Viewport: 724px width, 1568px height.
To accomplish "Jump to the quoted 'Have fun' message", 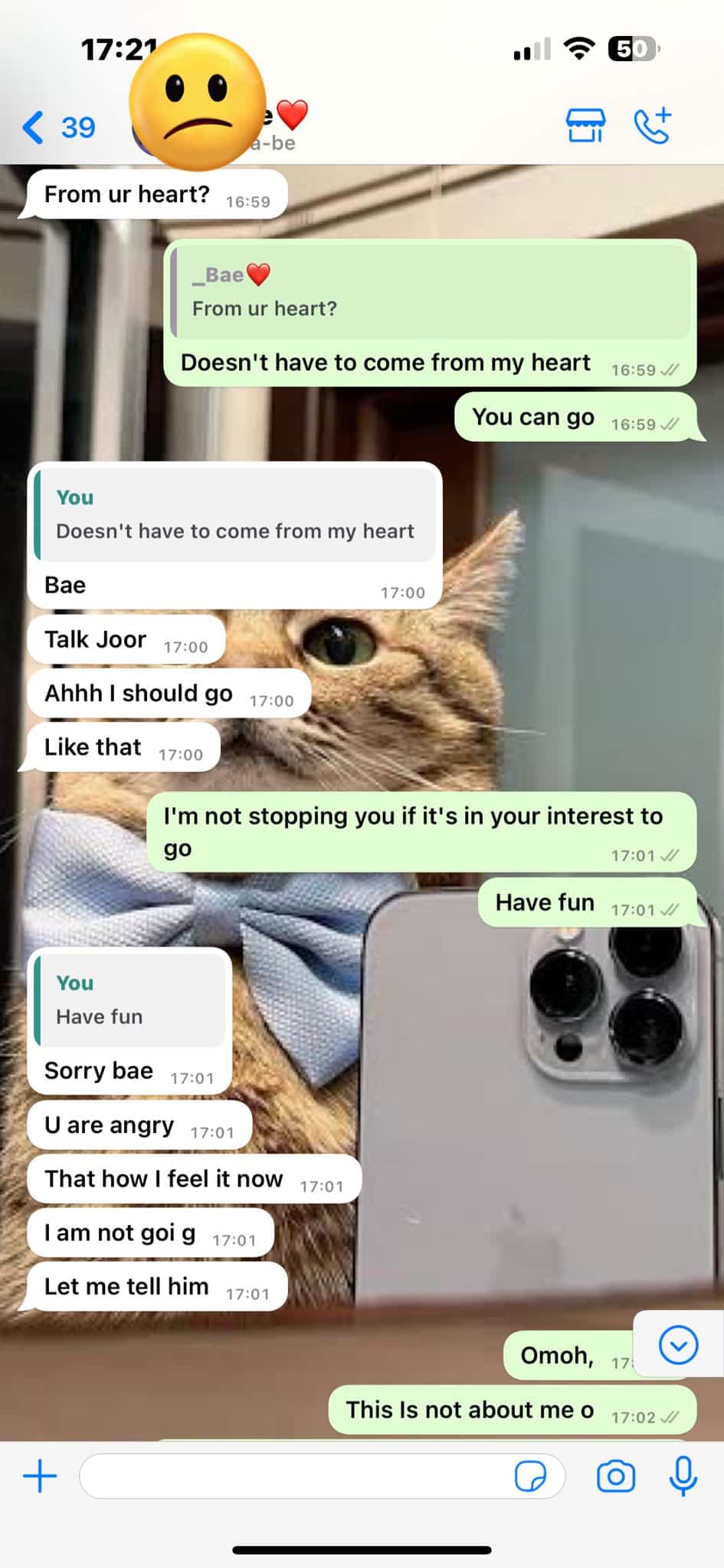I will click(x=129, y=1000).
